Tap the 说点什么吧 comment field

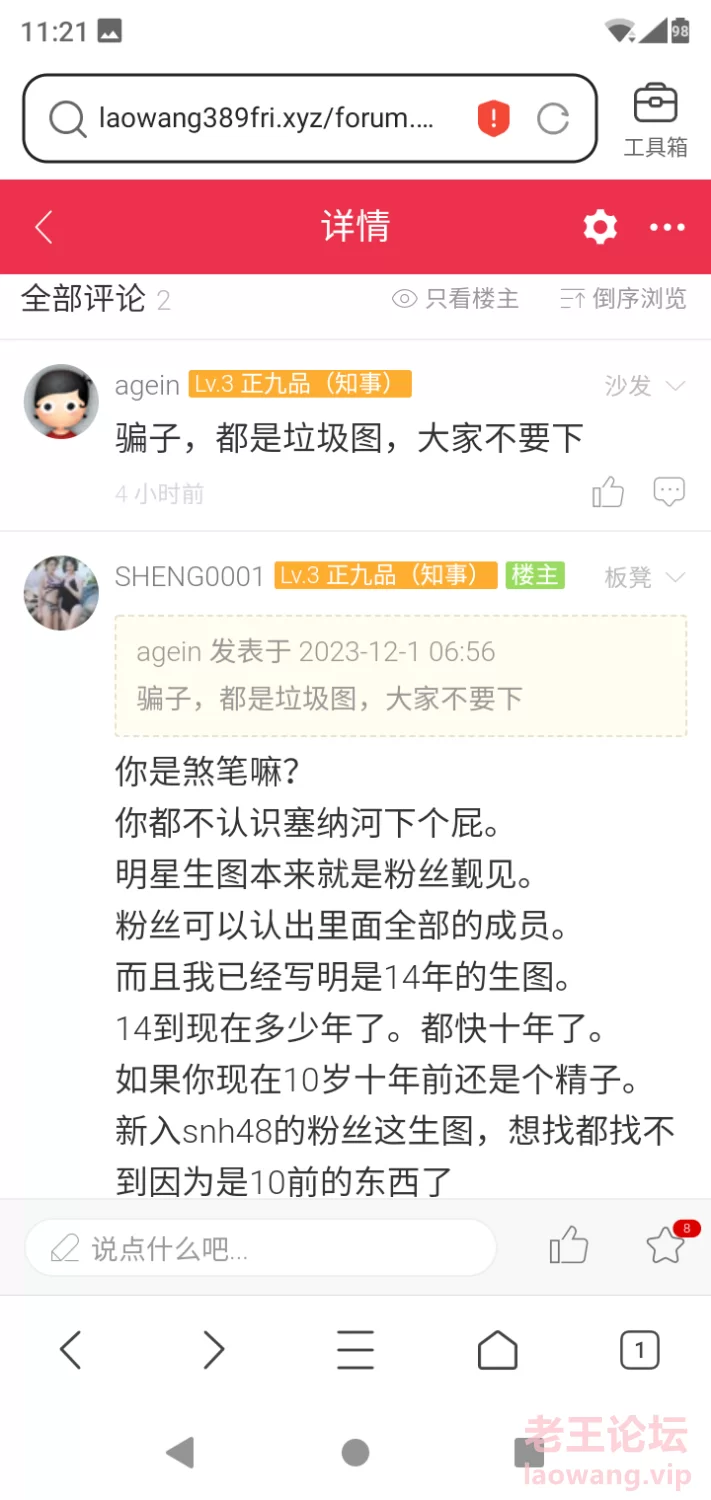point(260,1248)
